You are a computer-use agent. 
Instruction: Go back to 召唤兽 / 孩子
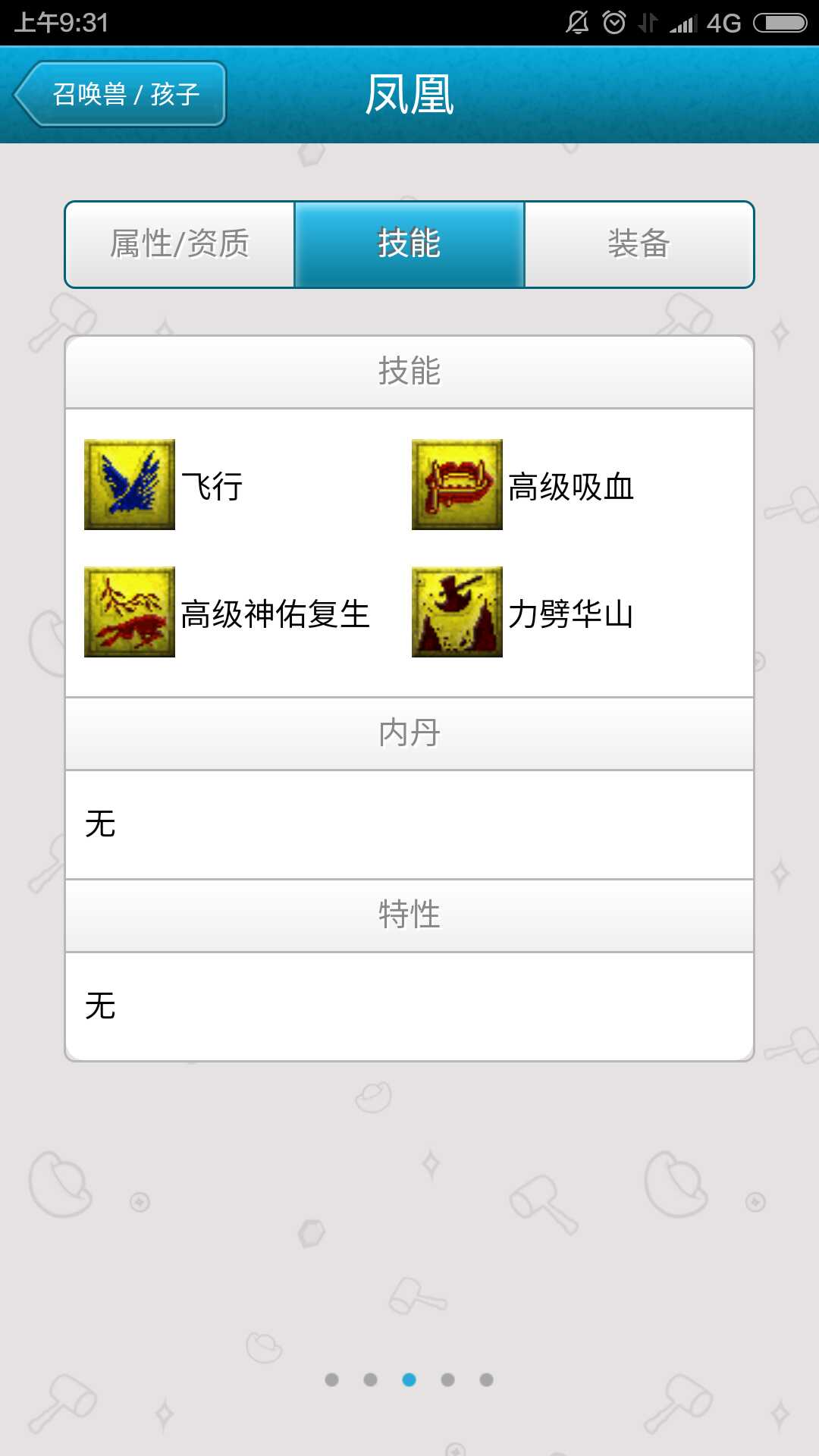click(x=120, y=94)
